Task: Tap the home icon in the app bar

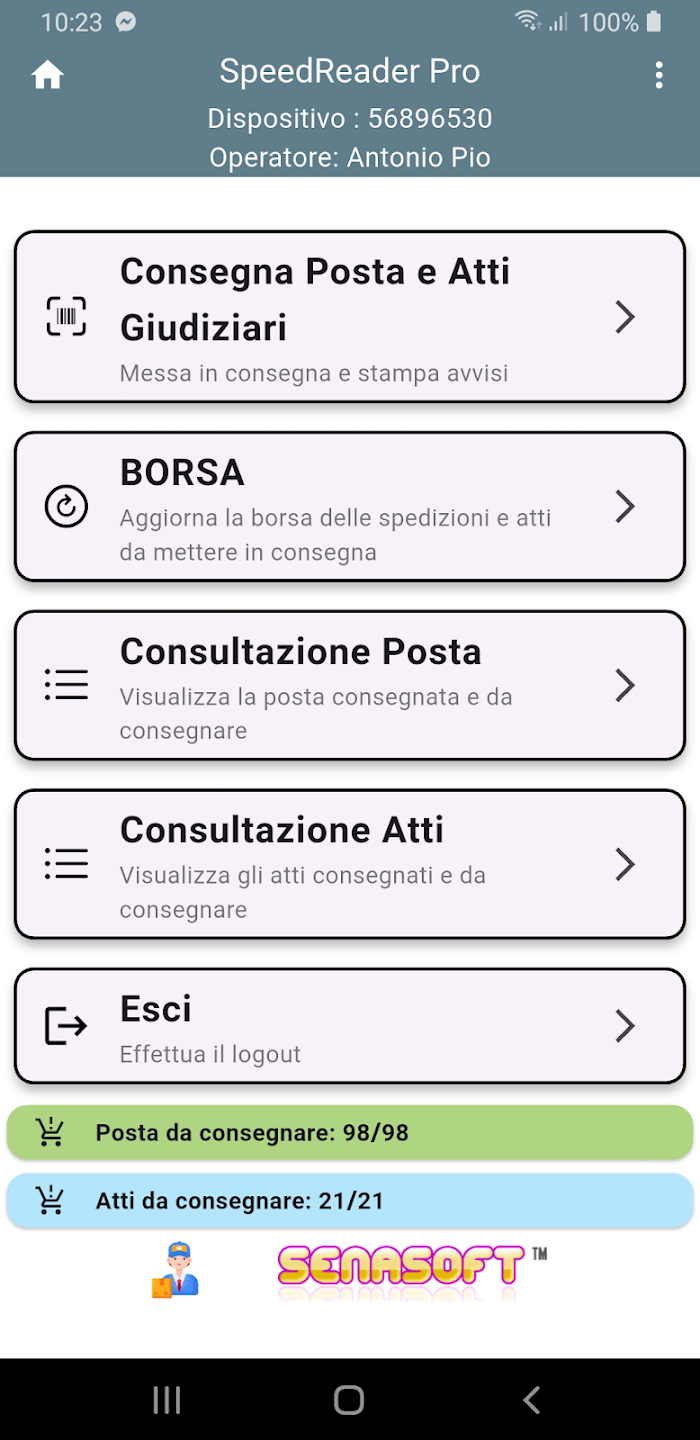Action: (47, 76)
